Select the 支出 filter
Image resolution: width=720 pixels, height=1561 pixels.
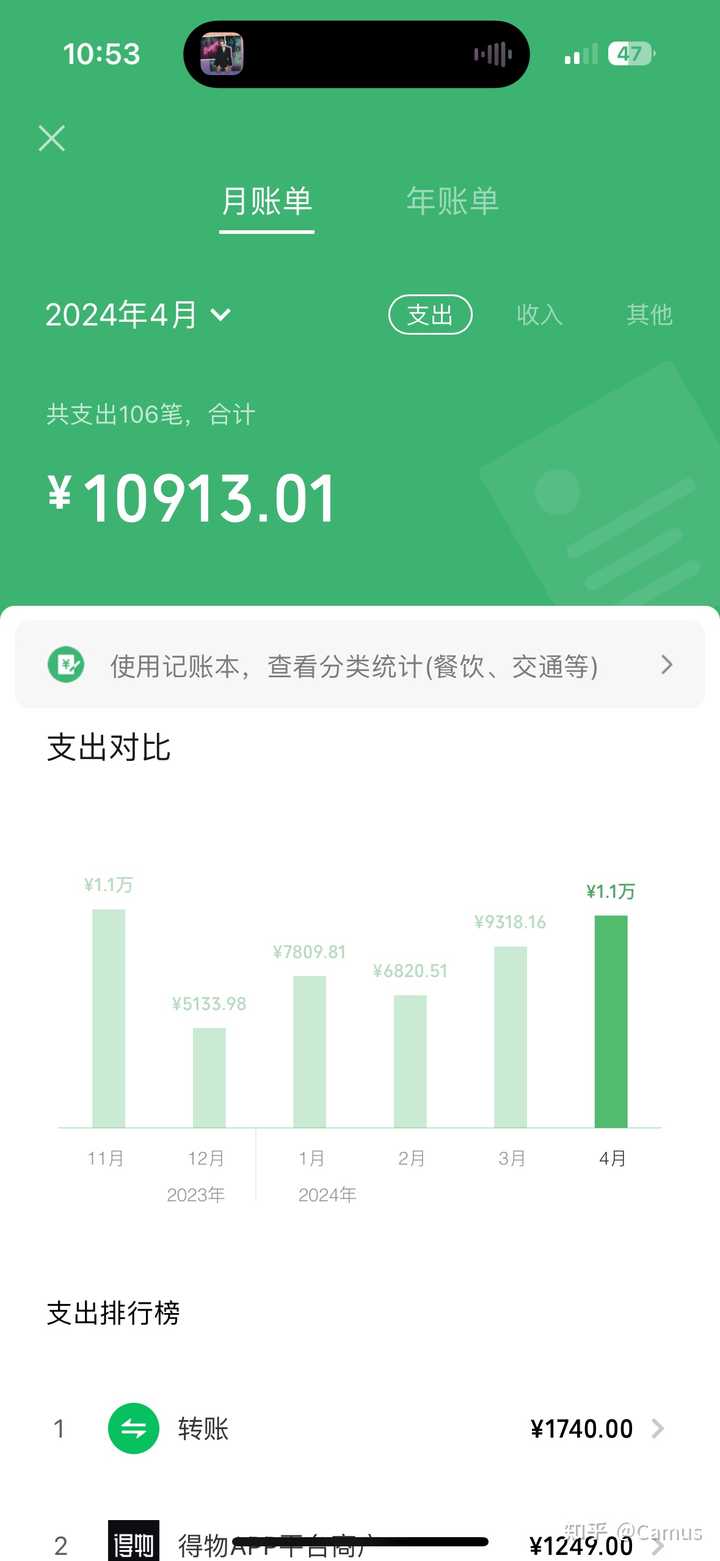pos(430,315)
